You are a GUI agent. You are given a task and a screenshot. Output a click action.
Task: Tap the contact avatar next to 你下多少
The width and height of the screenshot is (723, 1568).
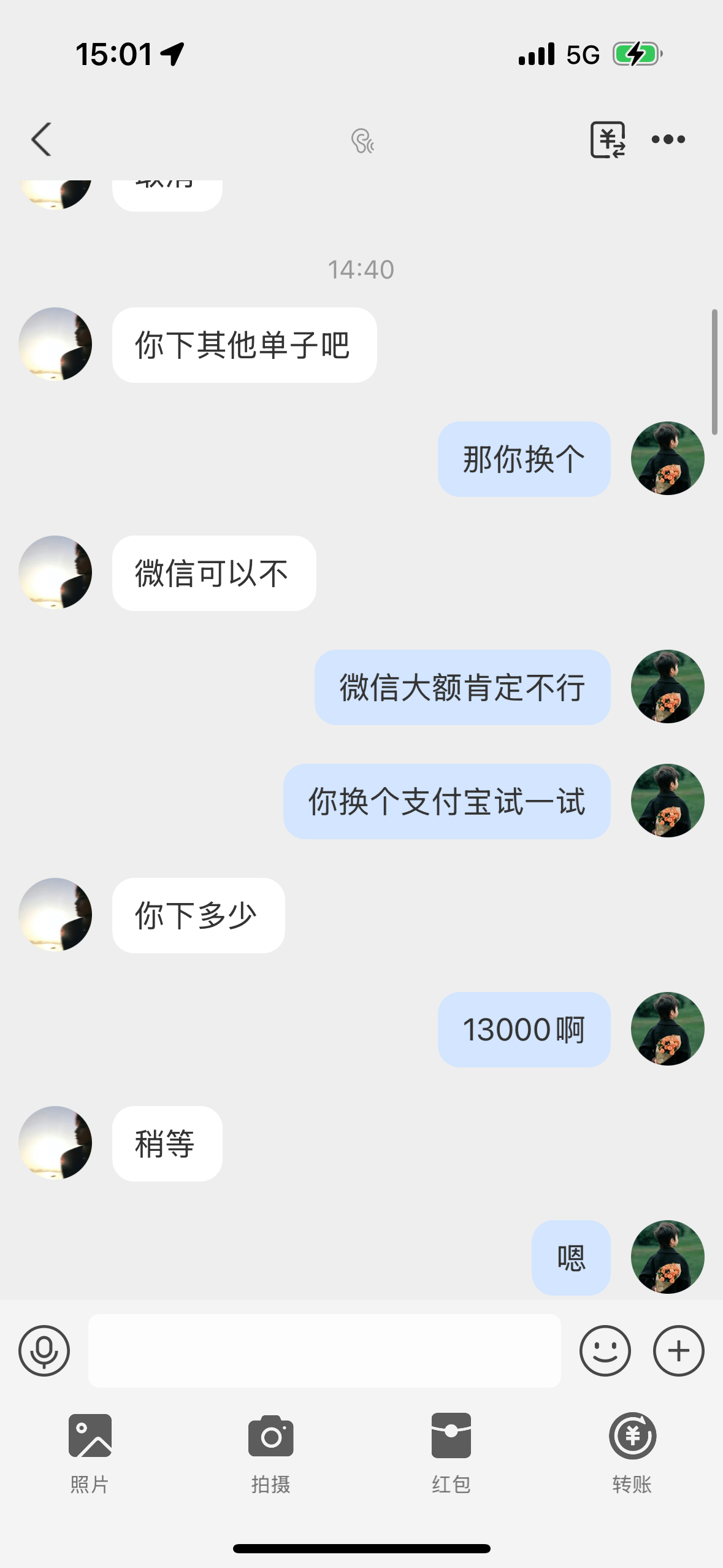[56, 915]
